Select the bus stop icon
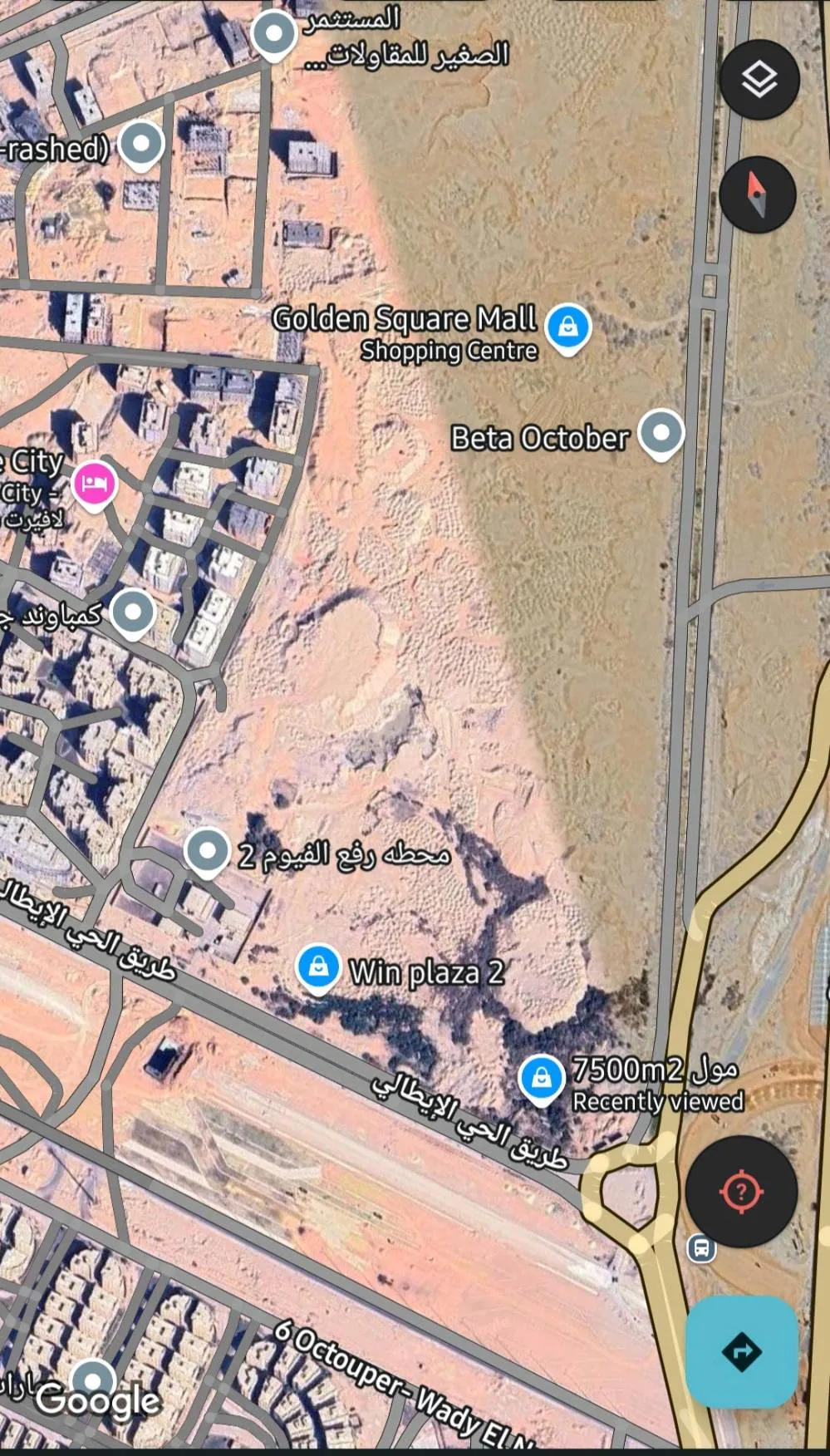 pyautogui.click(x=701, y=1248)
